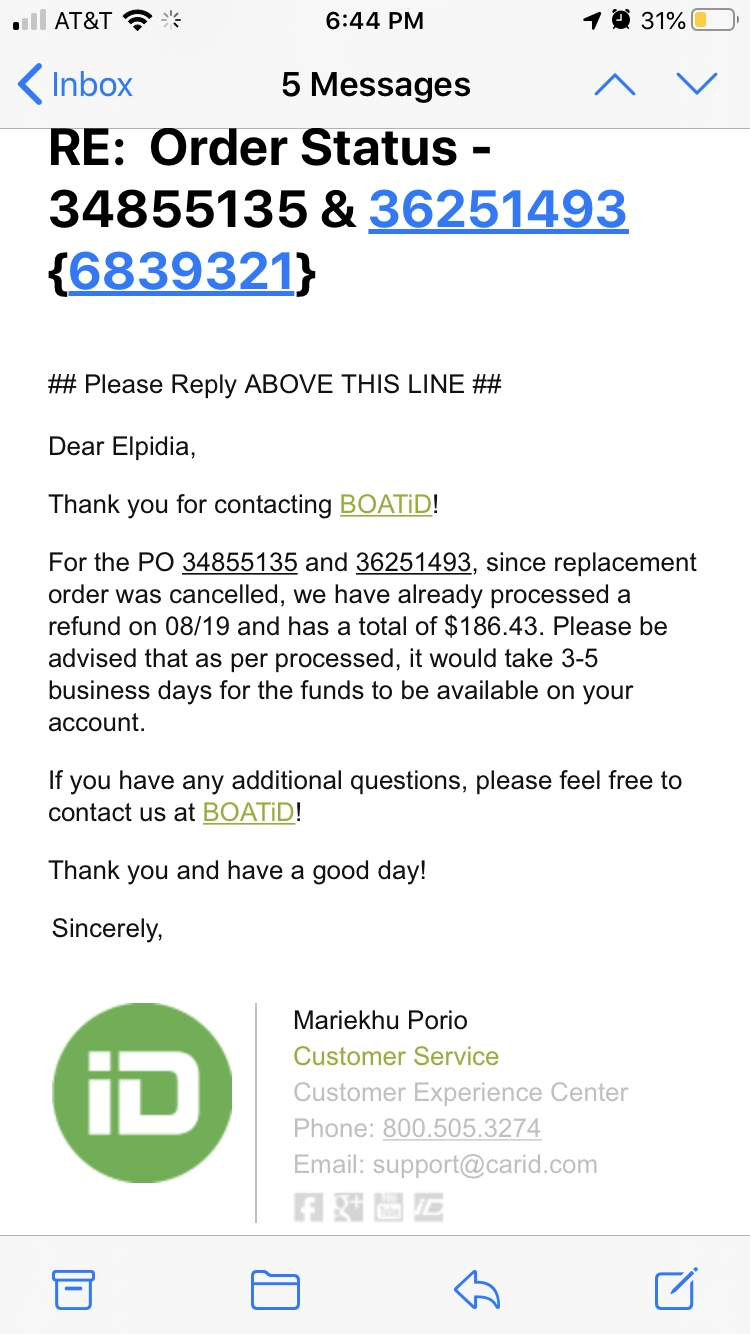The width and height of the screenshot is (750, 1334).
Task: Call the phone number 800.505.3274
Action: 462,1128
